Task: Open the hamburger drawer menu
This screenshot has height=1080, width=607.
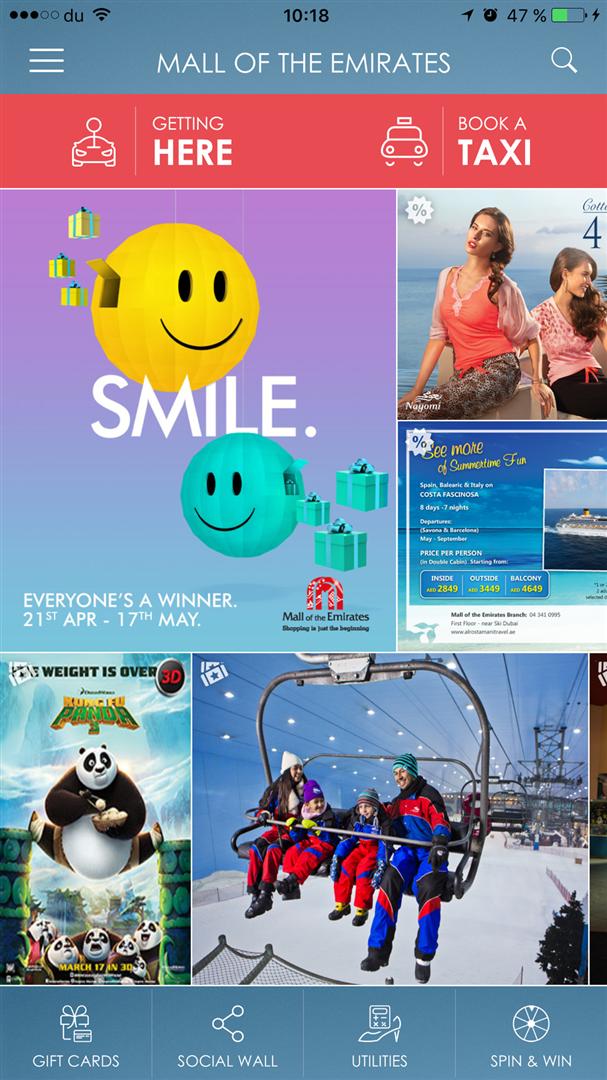Action: [x=46, y=61]
